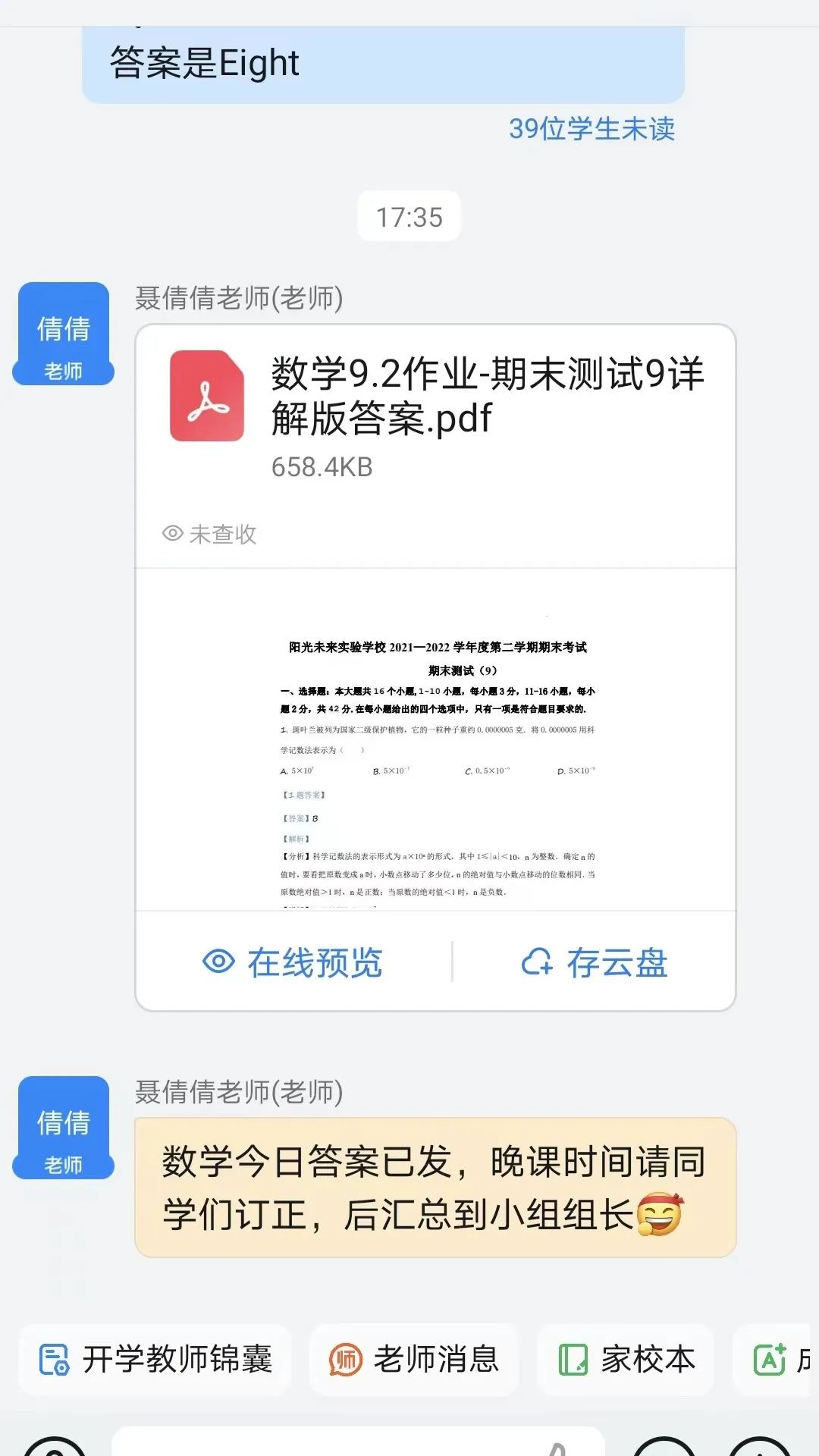Viewport: 819px width, 1456px height.
Task: Save the file with 存云盘
Action: click(595, 962)
